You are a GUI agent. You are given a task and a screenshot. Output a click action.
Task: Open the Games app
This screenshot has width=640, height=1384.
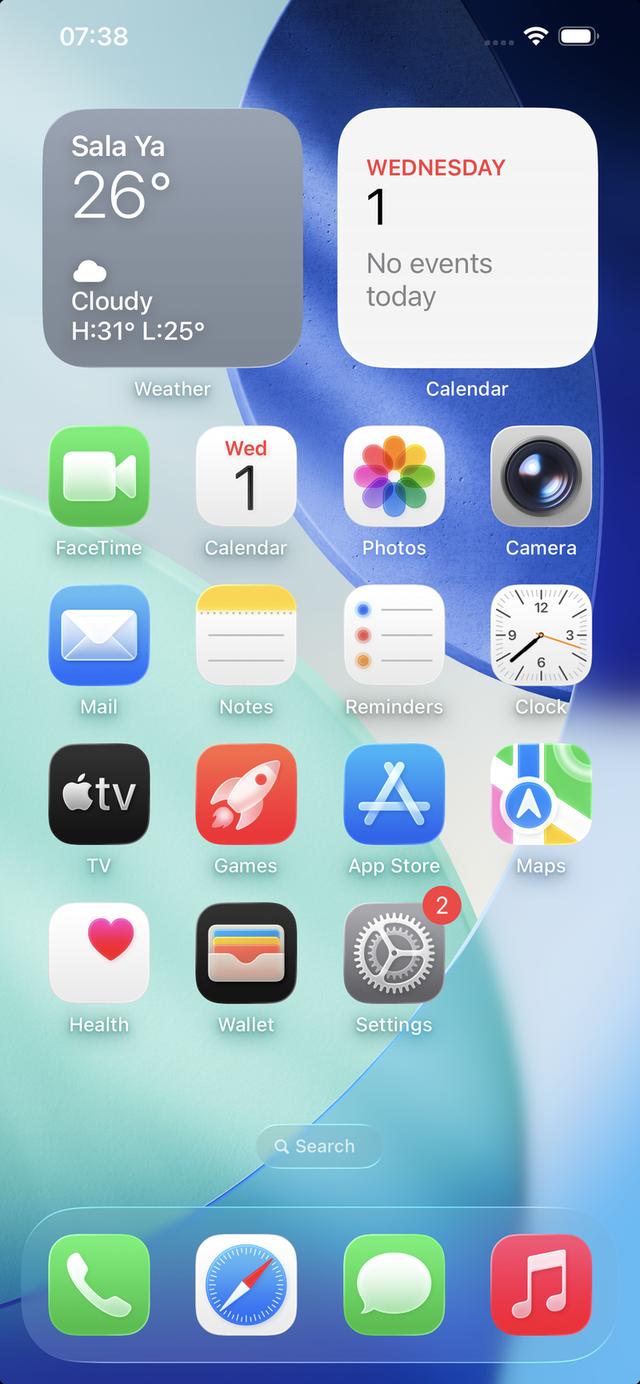[x=246, y=794]
